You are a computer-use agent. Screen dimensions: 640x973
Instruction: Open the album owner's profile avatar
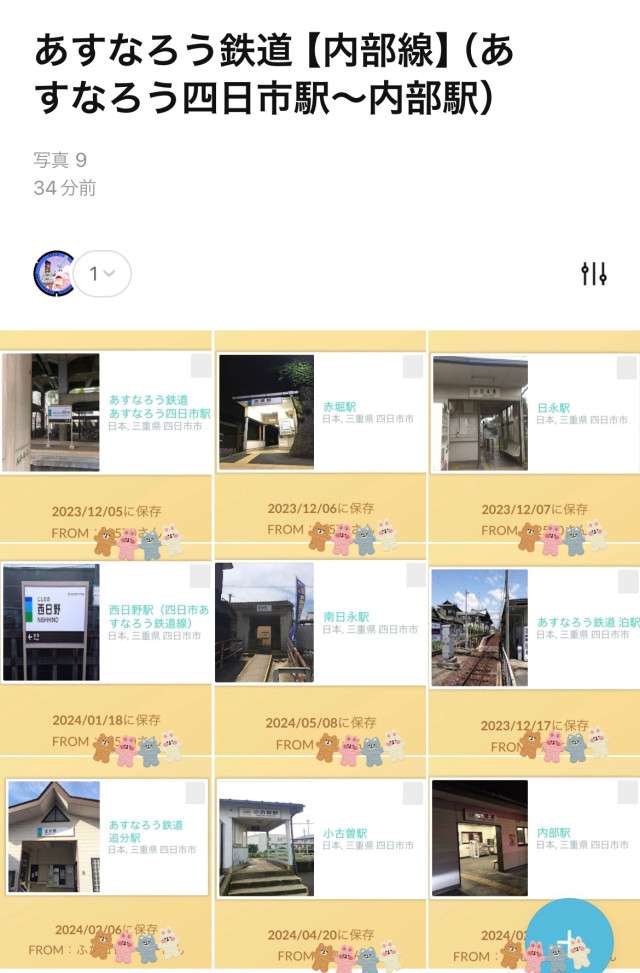54,273
